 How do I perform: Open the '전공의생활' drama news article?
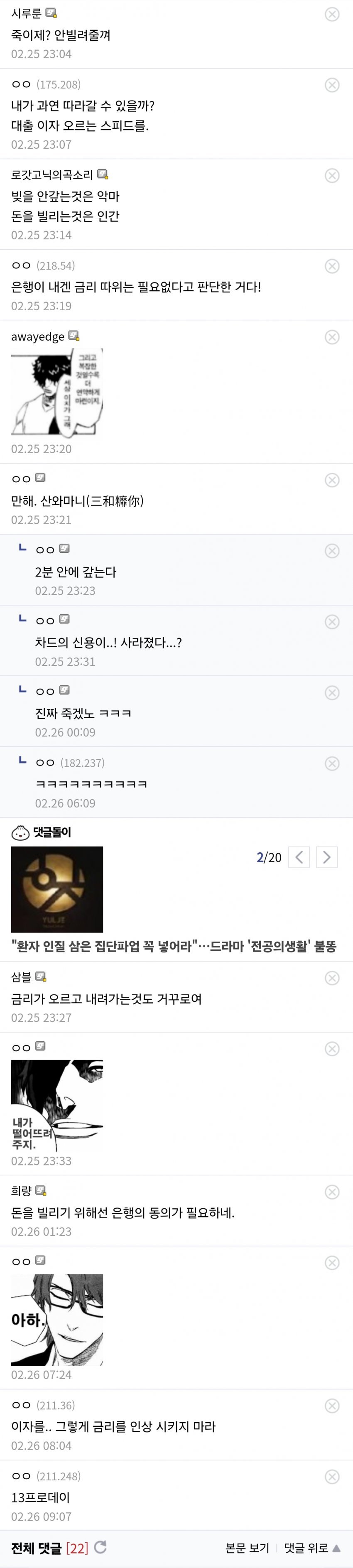(174, 946)
